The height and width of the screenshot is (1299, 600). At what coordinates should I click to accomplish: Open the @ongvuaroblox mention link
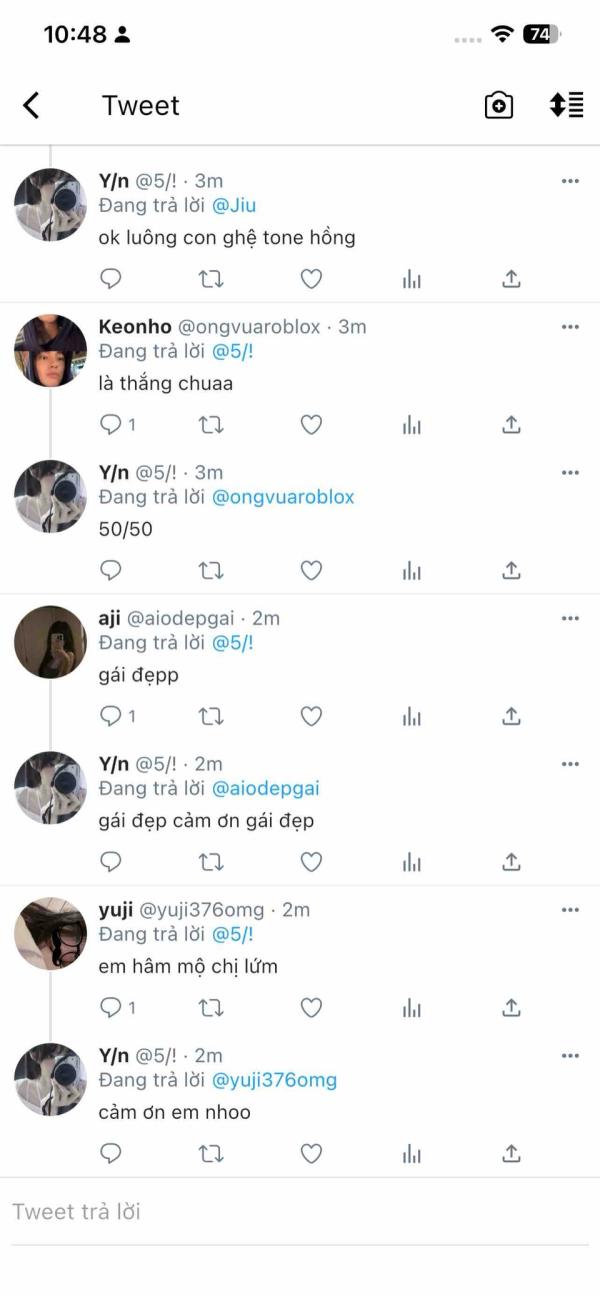(x=283, y=497)
